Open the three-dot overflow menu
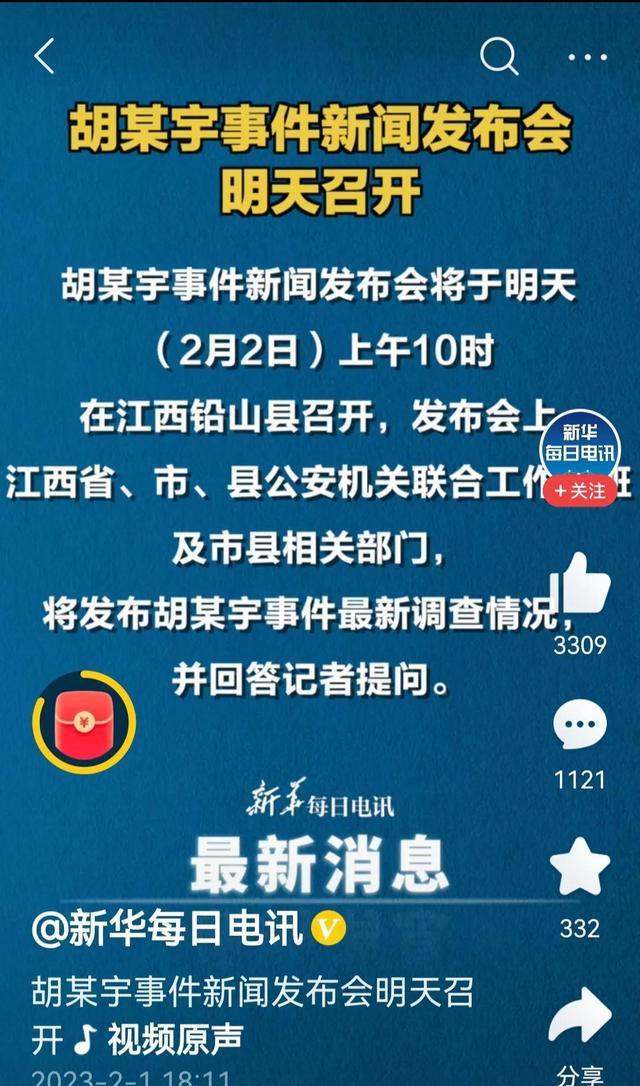640x1086 pixels. (x=588, y=58)
